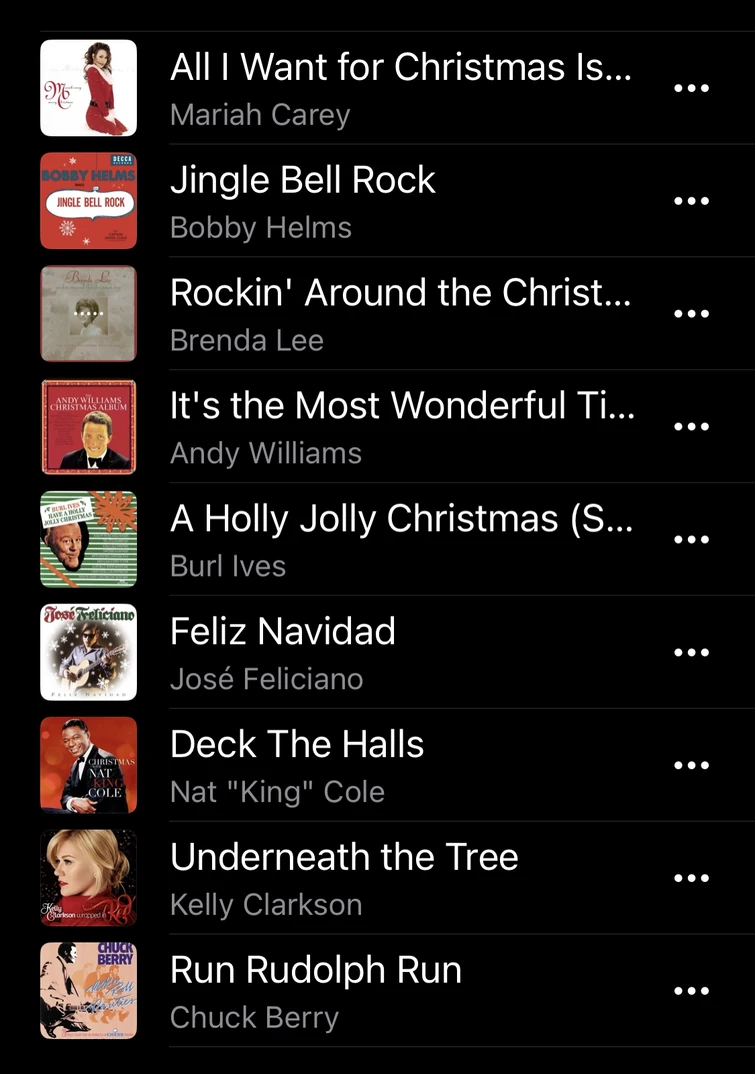Select the Bobby Helms album artwork
Screen dimensions: 755x1074
88,200
